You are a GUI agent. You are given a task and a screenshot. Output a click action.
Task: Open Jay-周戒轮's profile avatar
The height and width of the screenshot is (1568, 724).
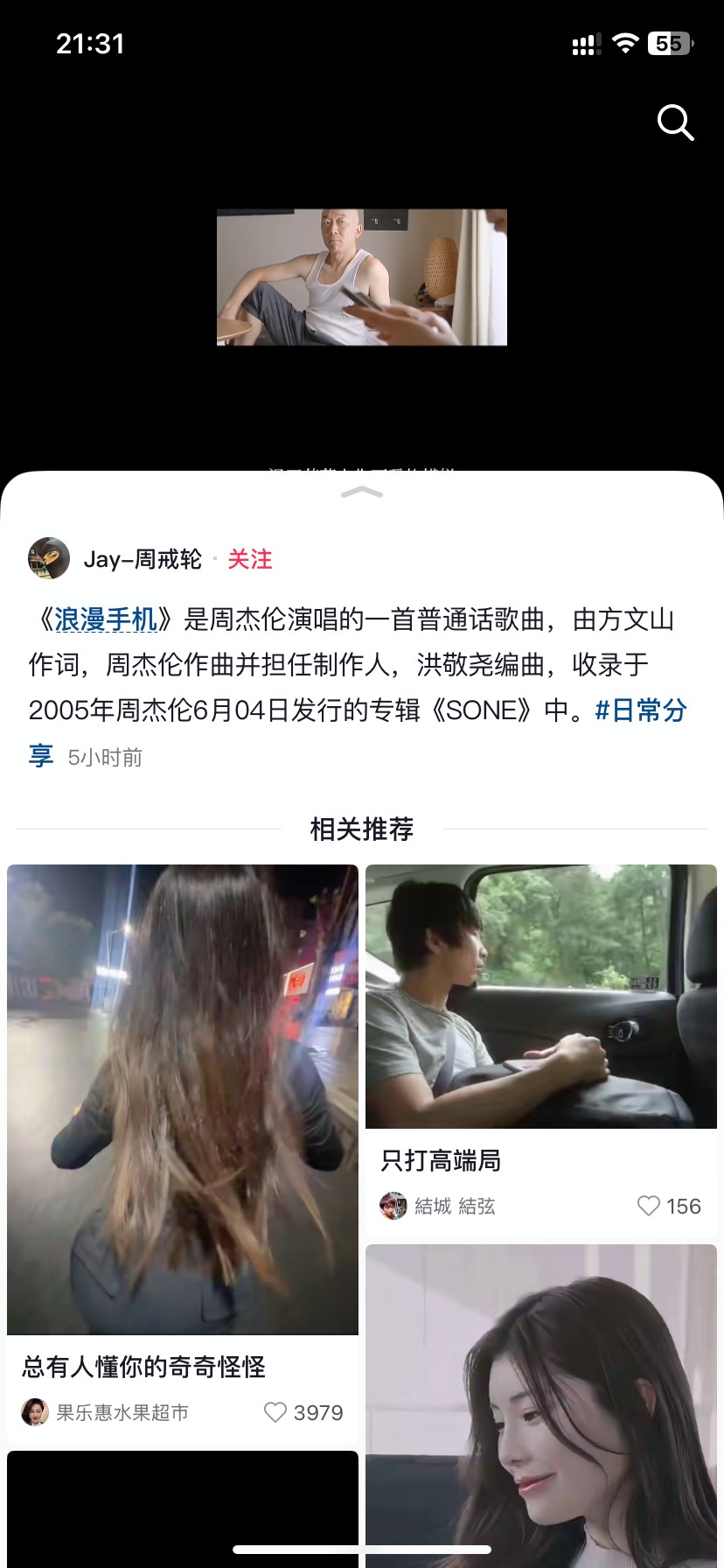[49, 558]
